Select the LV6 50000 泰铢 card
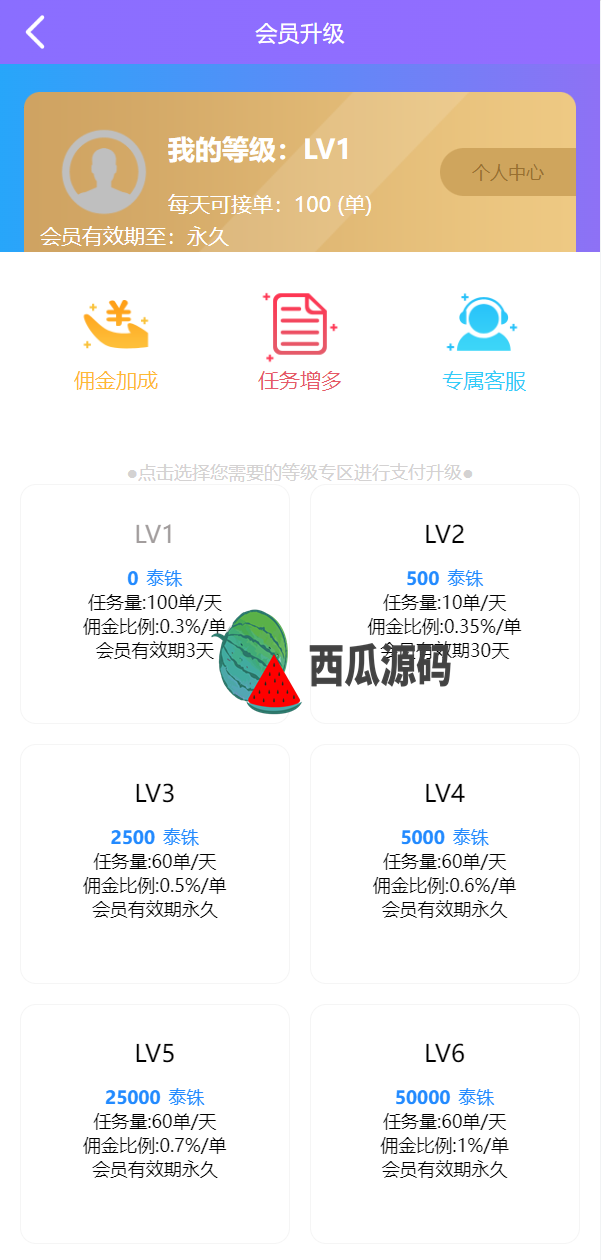The image size is (601, 1260). [445, 1123]
